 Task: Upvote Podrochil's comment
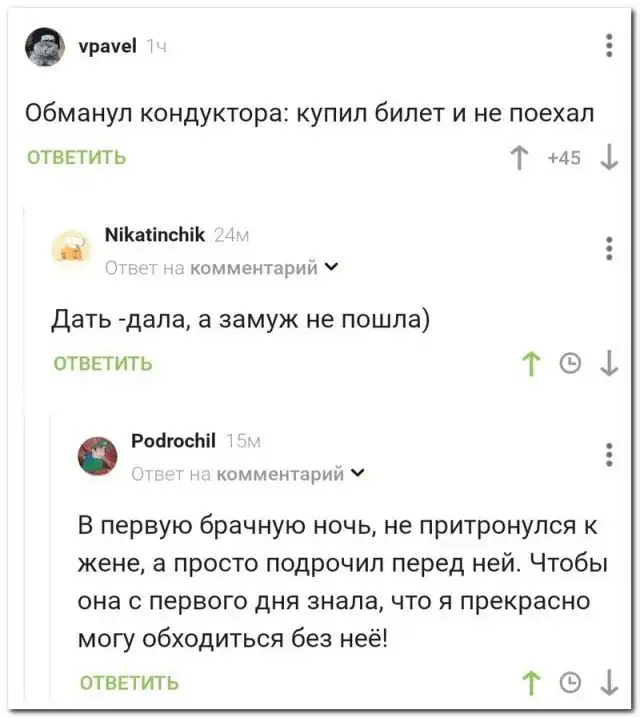click(x=532, y=683)
